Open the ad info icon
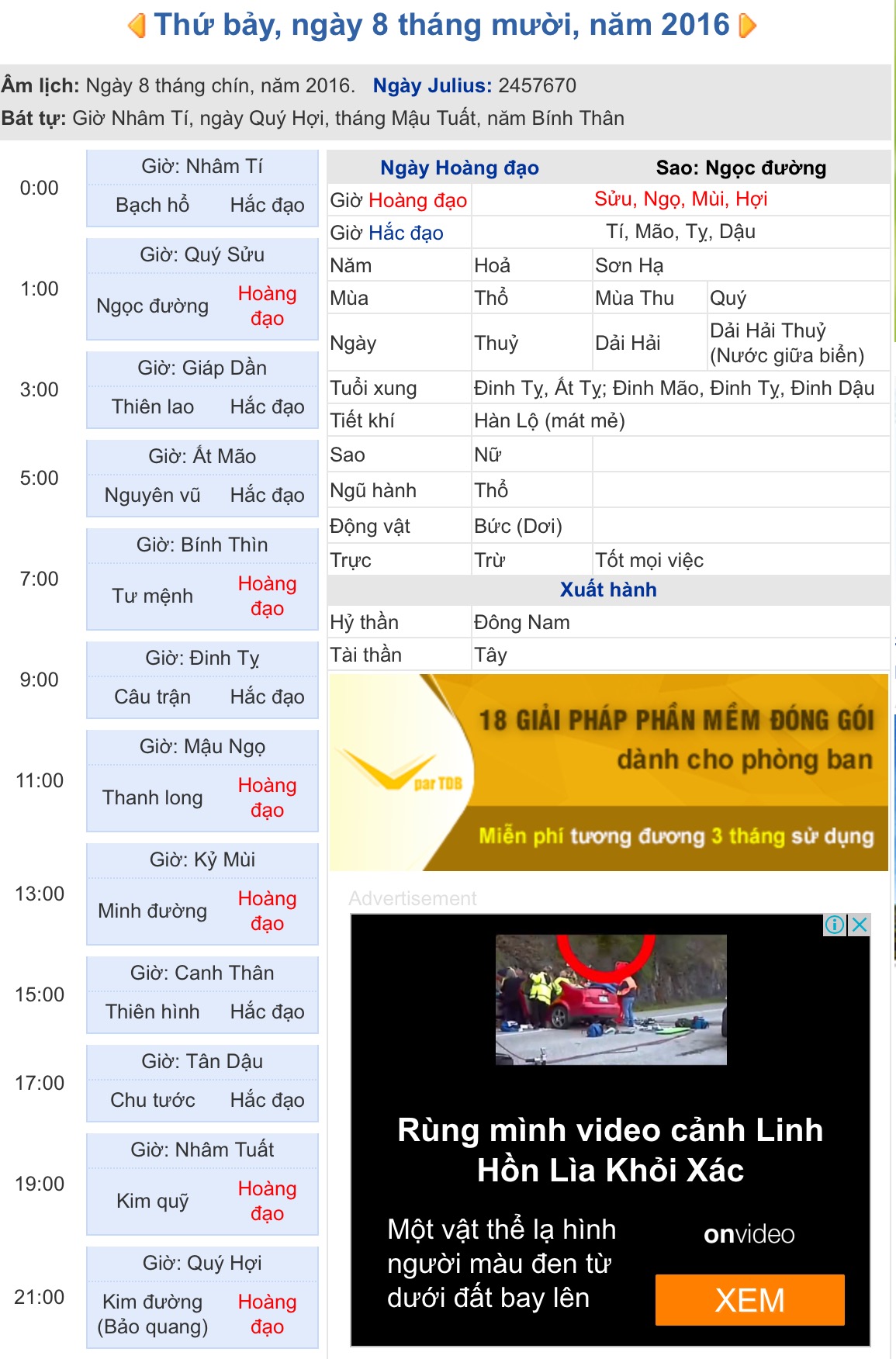The width and height of the screenshot is (896, 1359). (835, 925)
